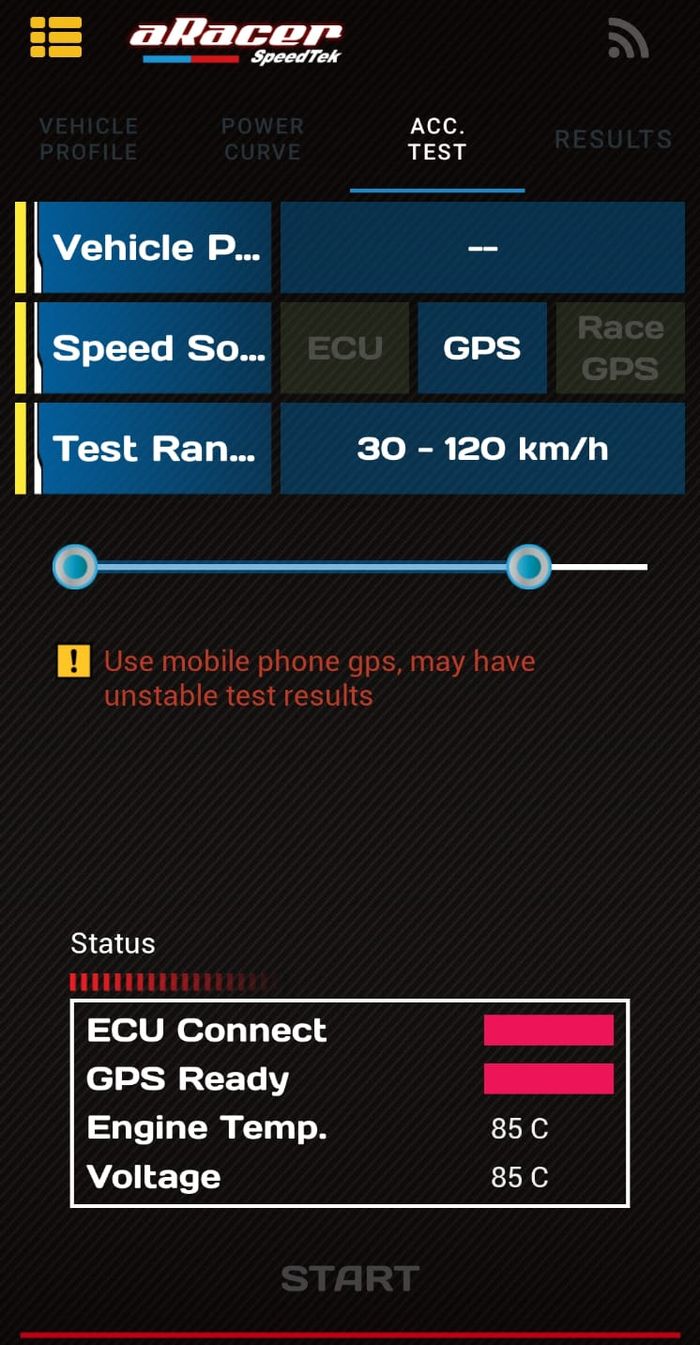Set speed source to GPS
This screenshot has width=700, height=1345.
coord(482,348)
